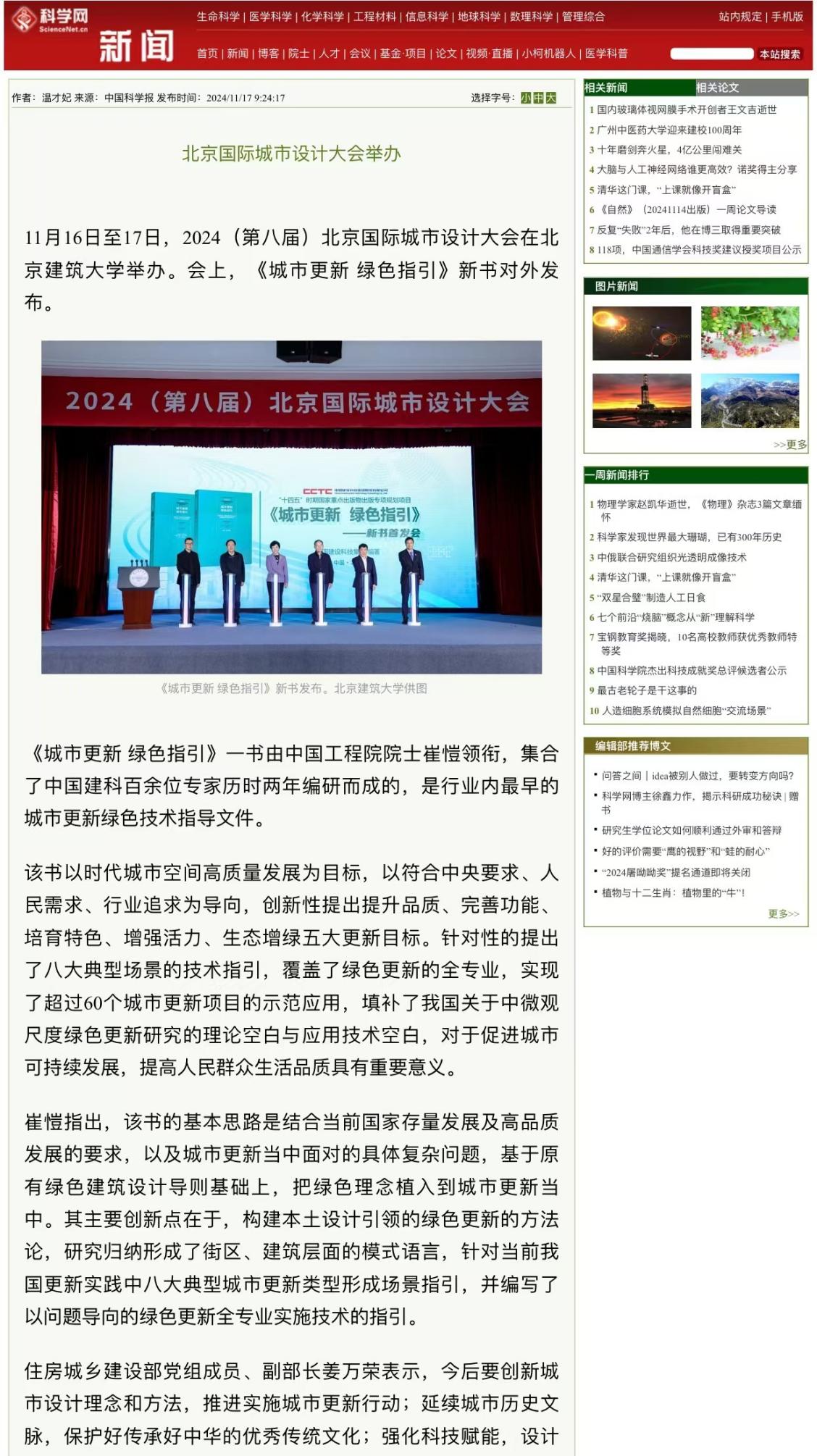Viewport: 817px width, 1456px height.
Task: Tap >>更多 under picture news
Action: pos(789,445)
